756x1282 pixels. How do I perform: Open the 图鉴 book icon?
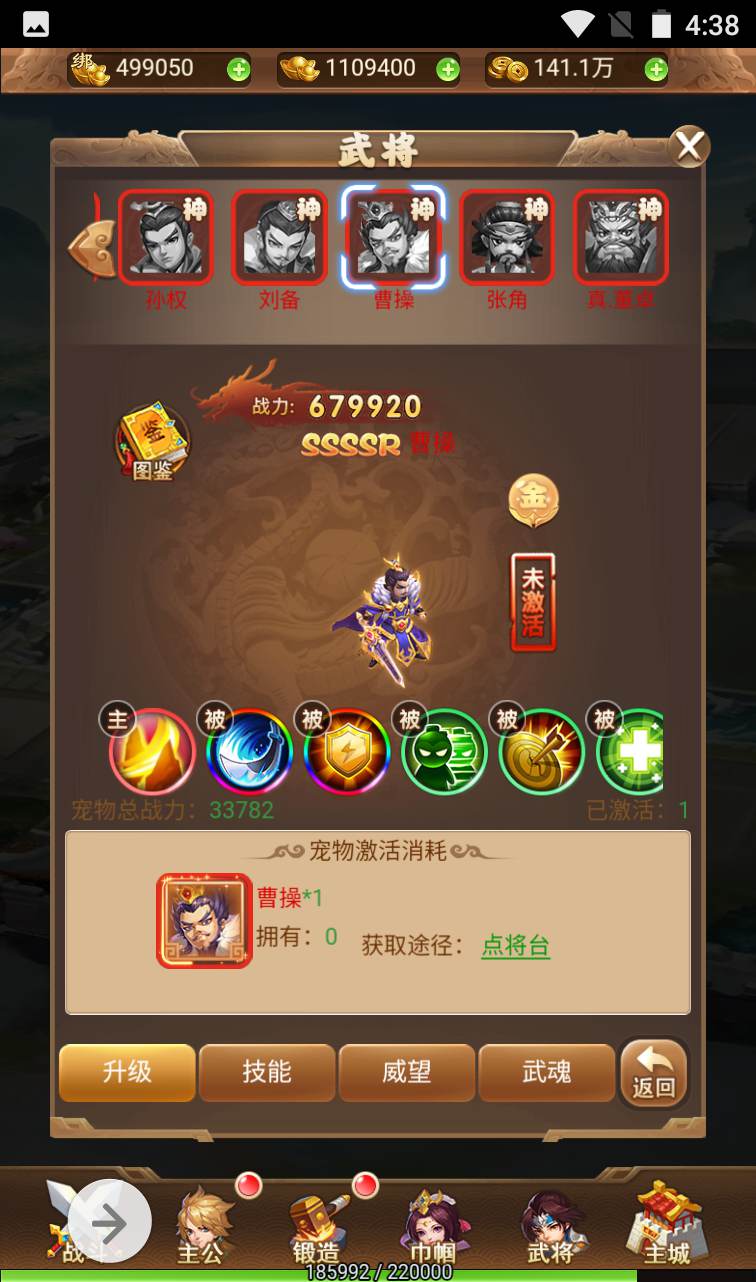click(x=152, y=441)
